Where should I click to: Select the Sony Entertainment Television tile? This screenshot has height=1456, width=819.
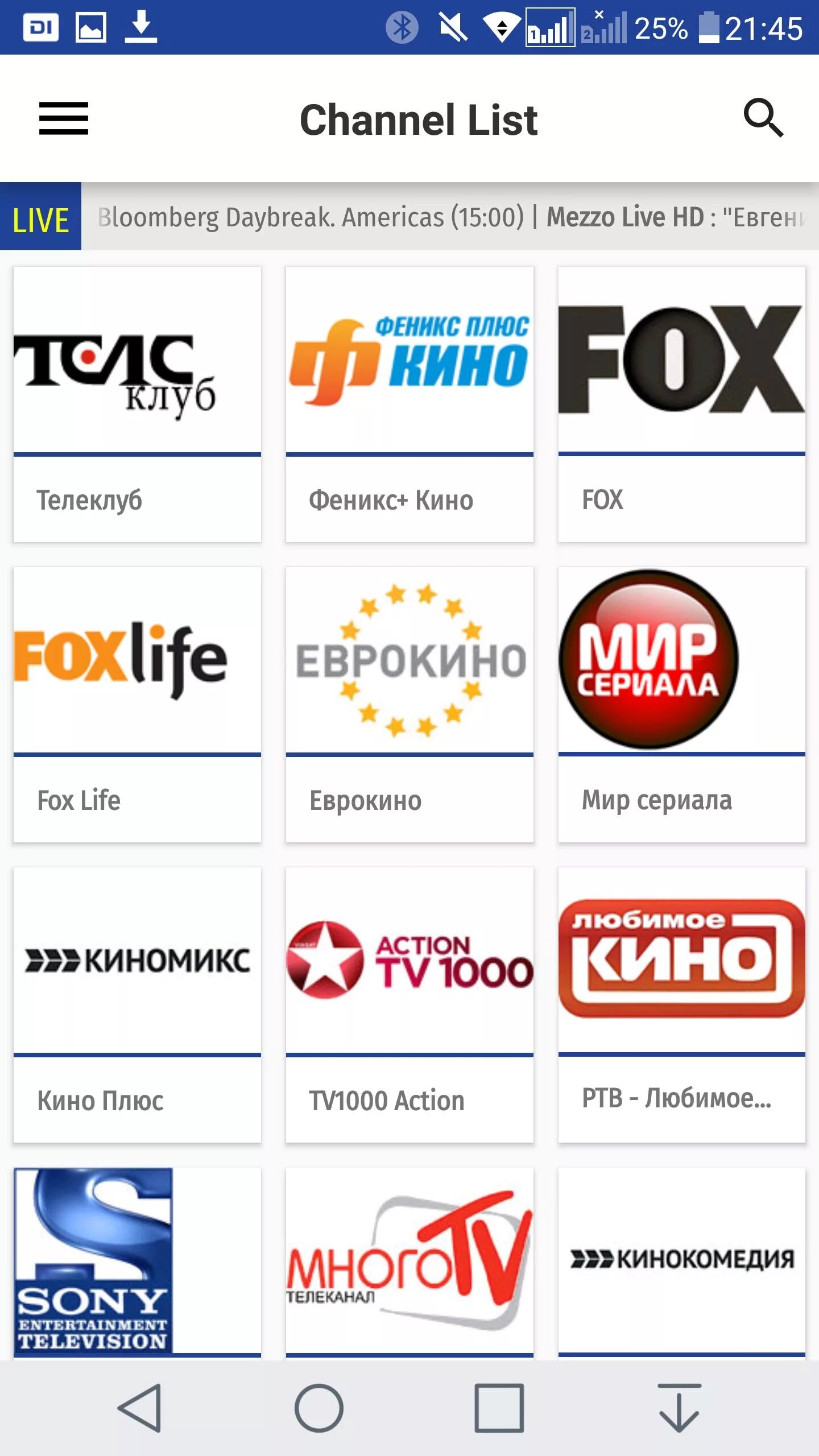[137, 1263]
